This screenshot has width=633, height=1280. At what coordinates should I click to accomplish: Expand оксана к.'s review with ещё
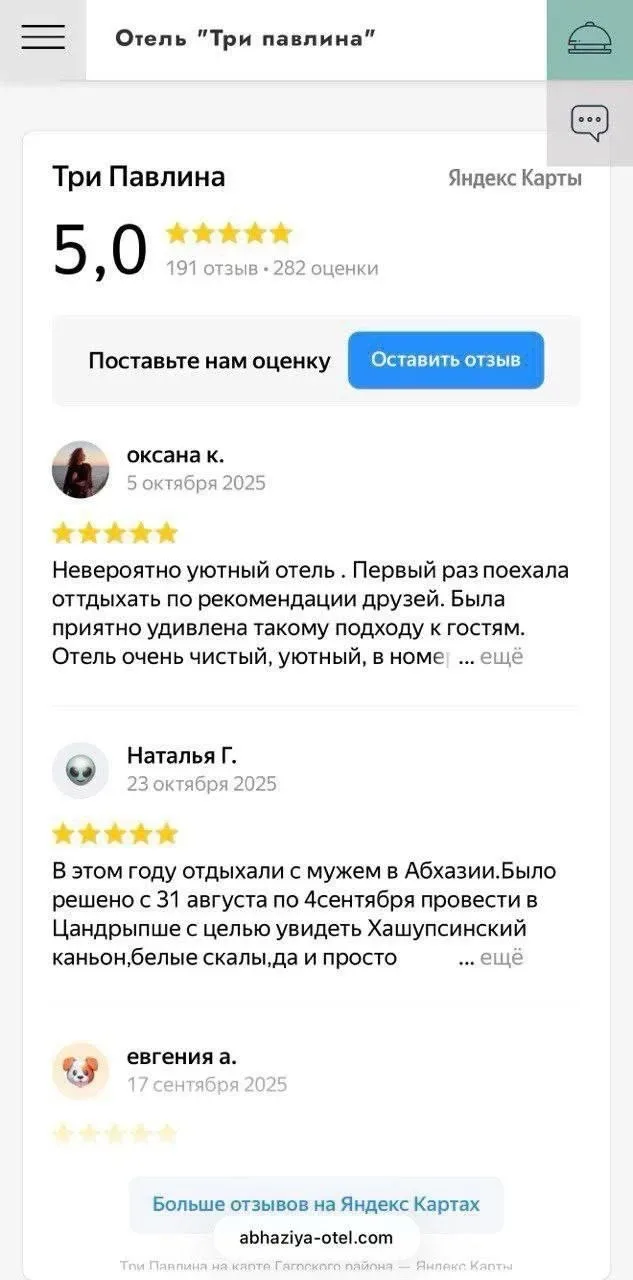point(501,657)
